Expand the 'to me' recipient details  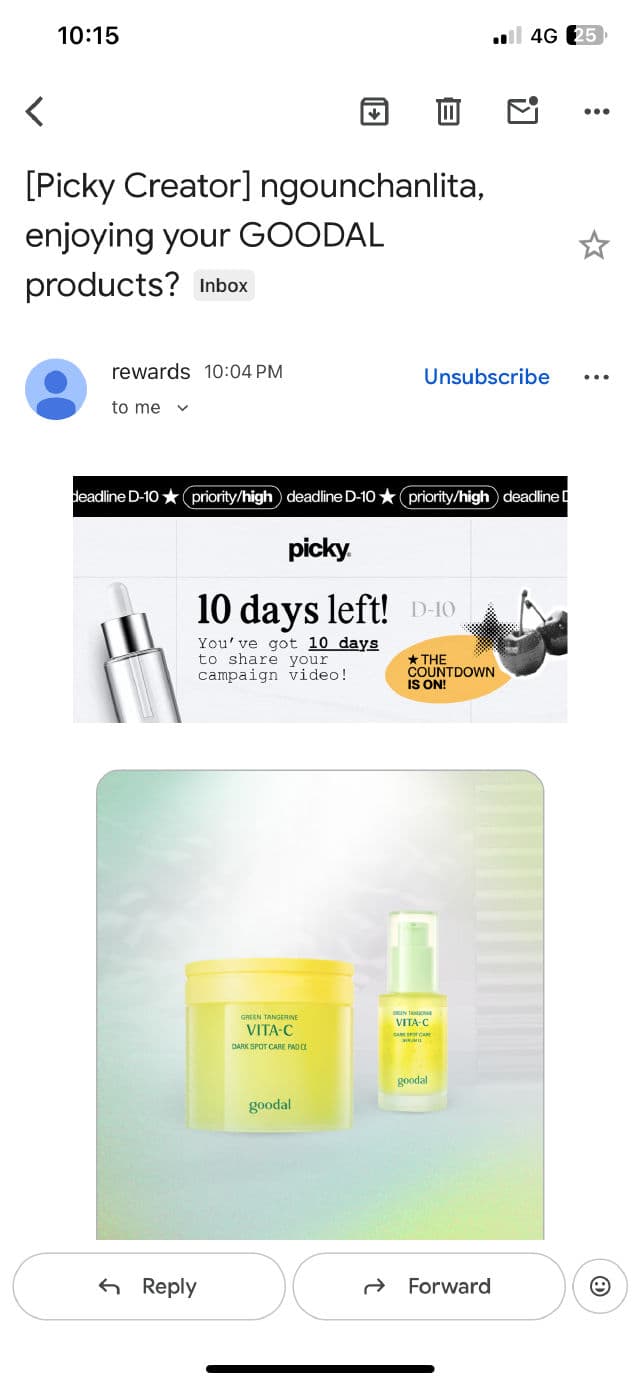(x=181, y=408)
